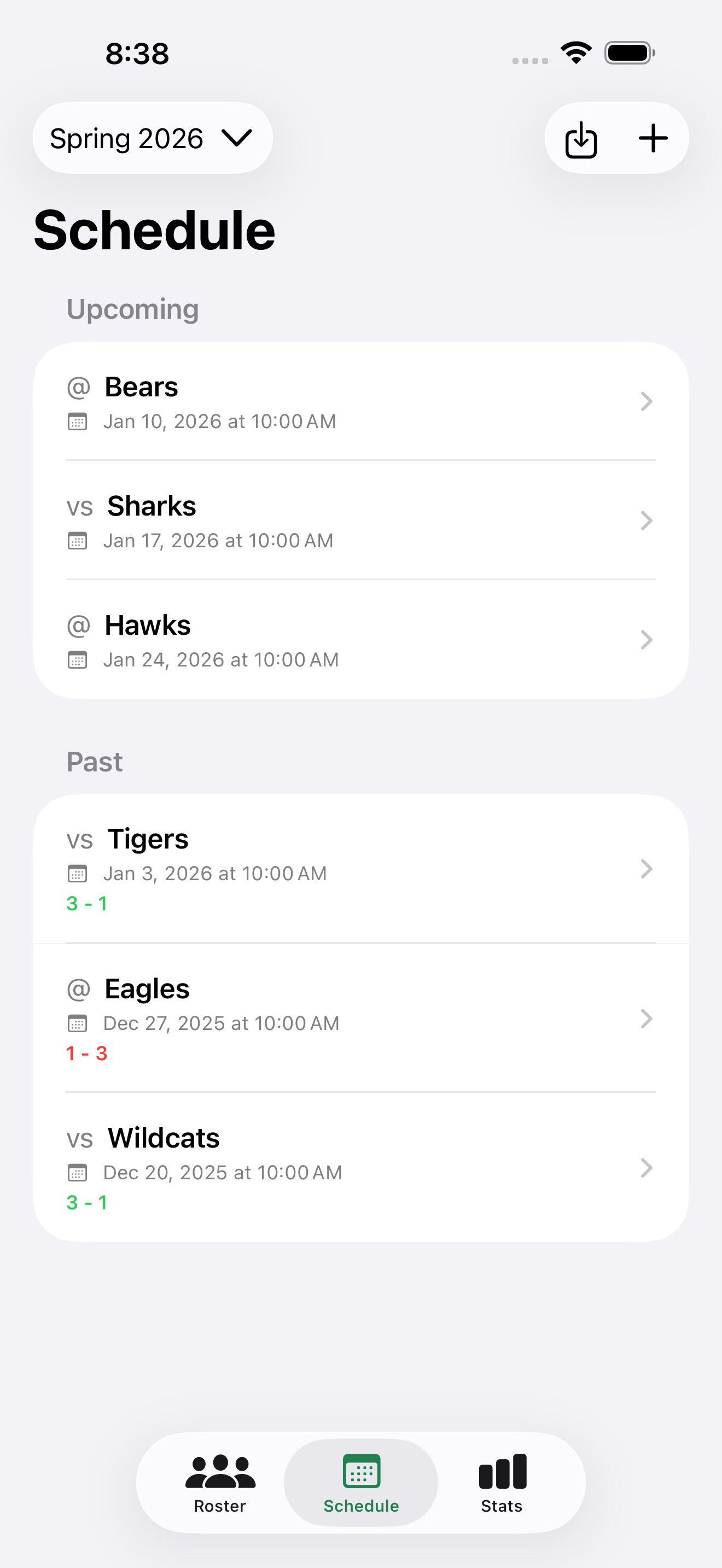This screenshot has width=722, height=1568.
Task: Click the calendar icon beside the Eagles game
Action: (77, 1023)
